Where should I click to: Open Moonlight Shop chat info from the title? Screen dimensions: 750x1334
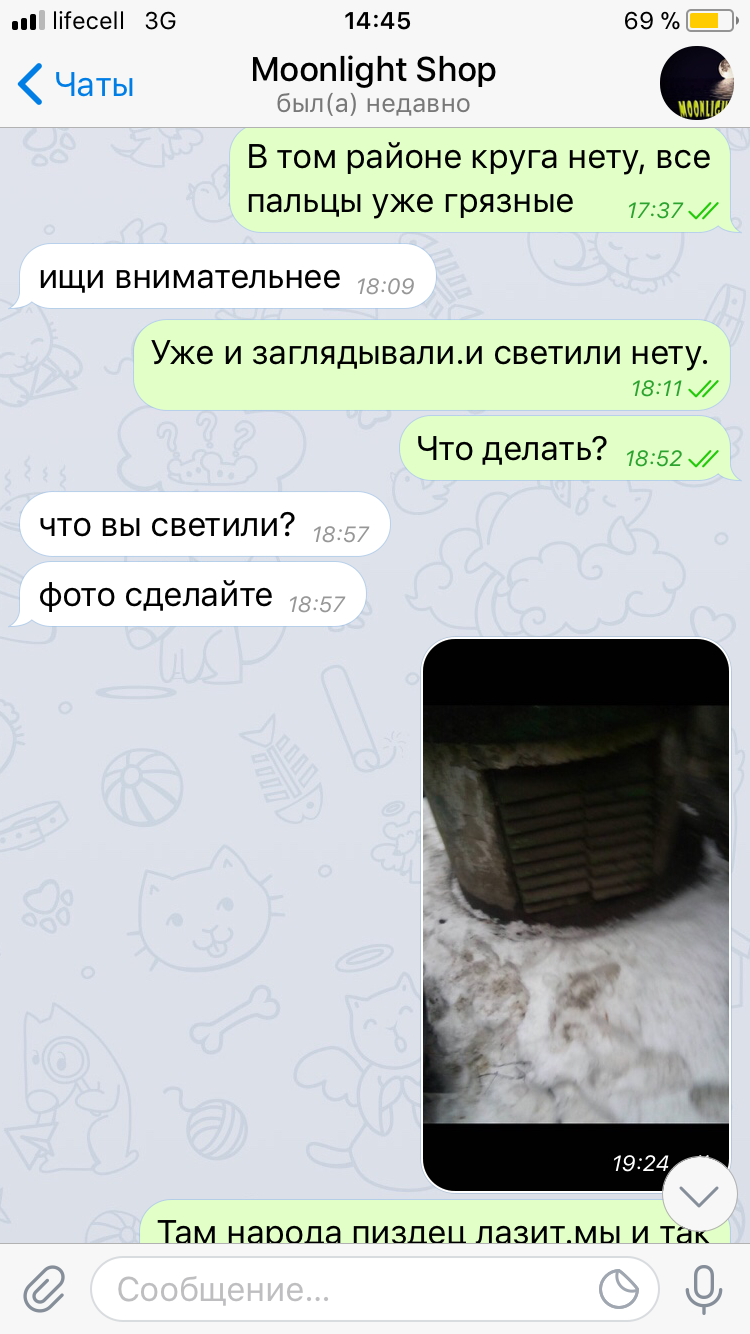(373, 84)
